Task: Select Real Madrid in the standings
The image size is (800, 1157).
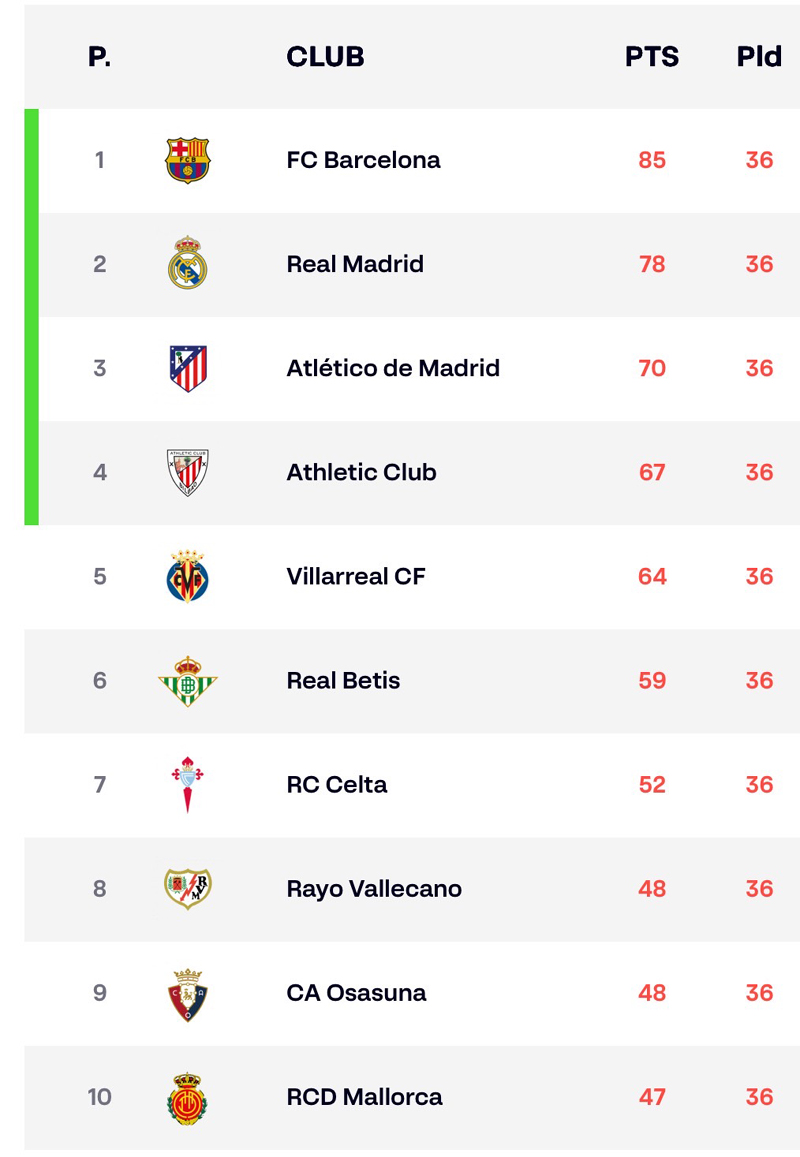Action: click(x=355, y=264)
